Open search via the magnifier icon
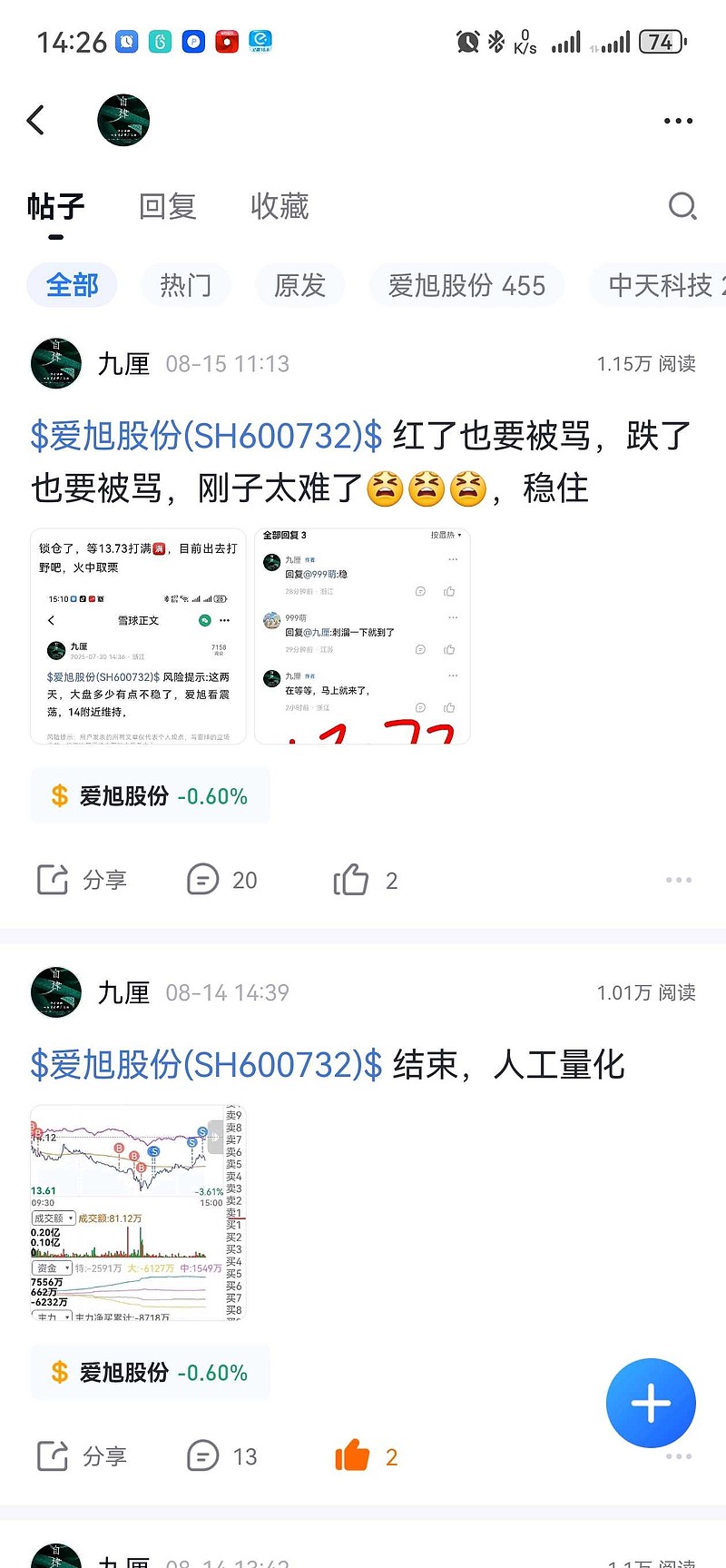Viewport: 726px width, 1568px height. 682,207
